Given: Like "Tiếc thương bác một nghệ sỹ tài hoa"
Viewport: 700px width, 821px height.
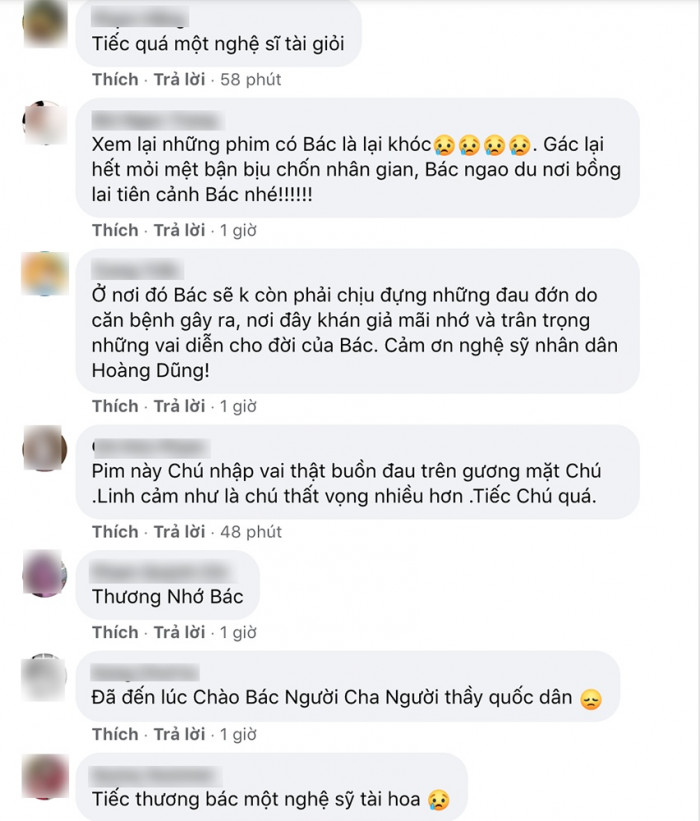Looking at the screenshot, I should coord(115,818).
